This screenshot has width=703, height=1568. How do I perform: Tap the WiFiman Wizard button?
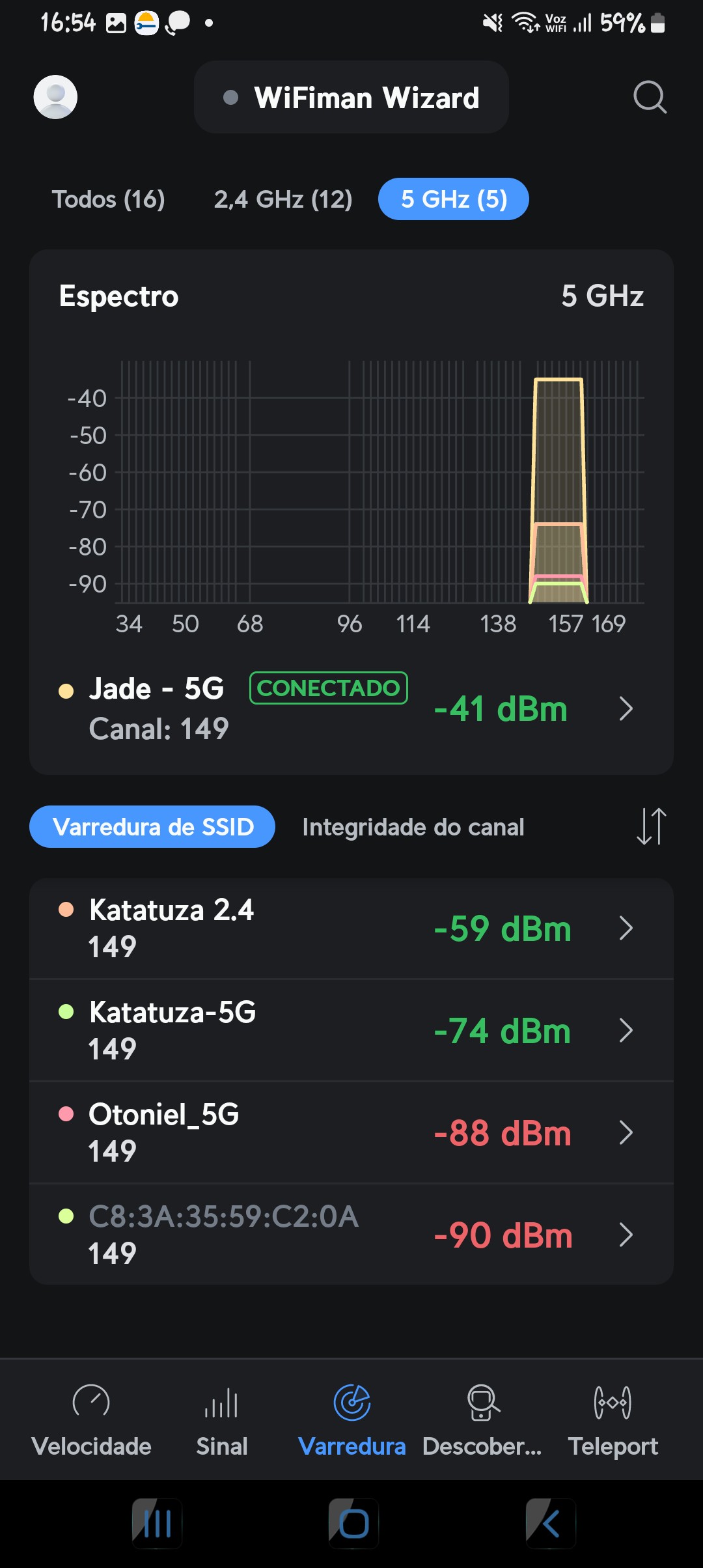[351, 98]
